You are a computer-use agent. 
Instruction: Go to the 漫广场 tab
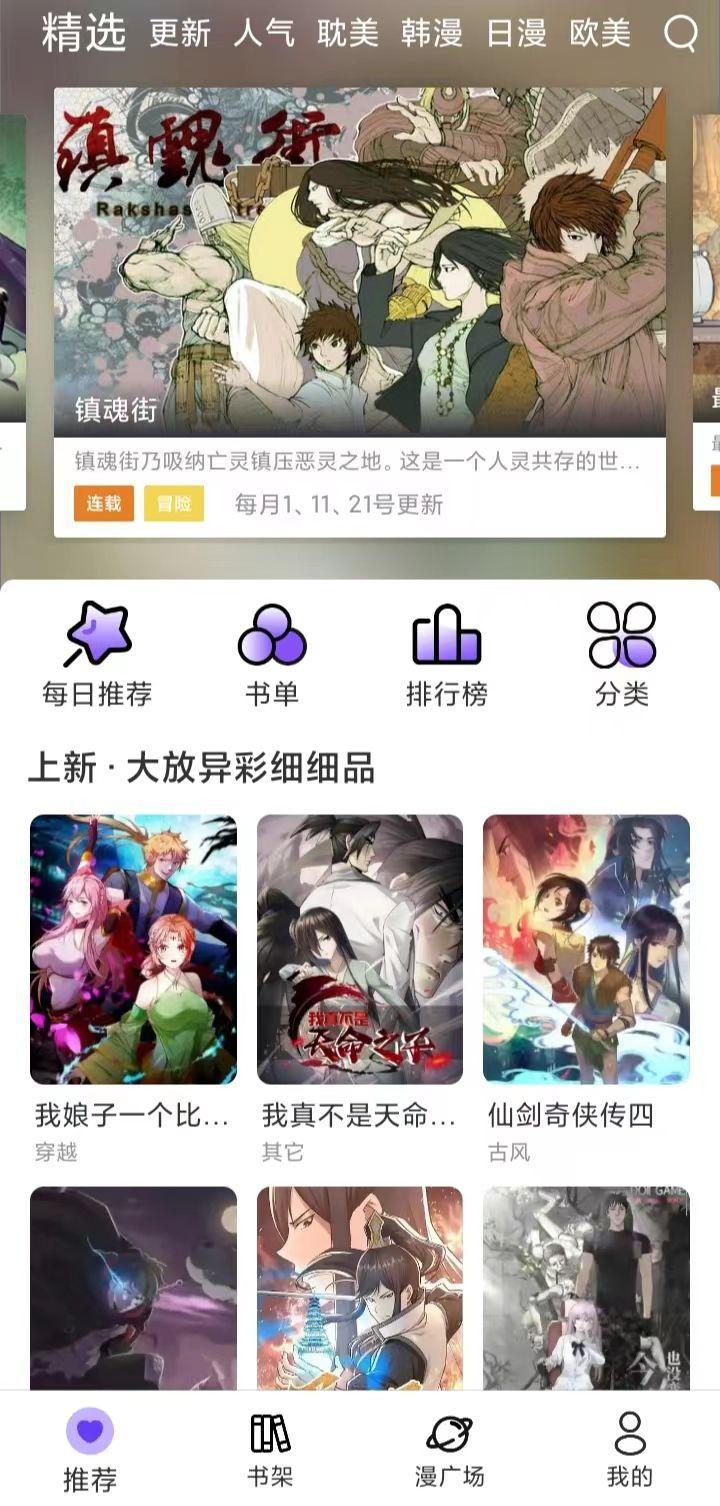point(449,1449)
